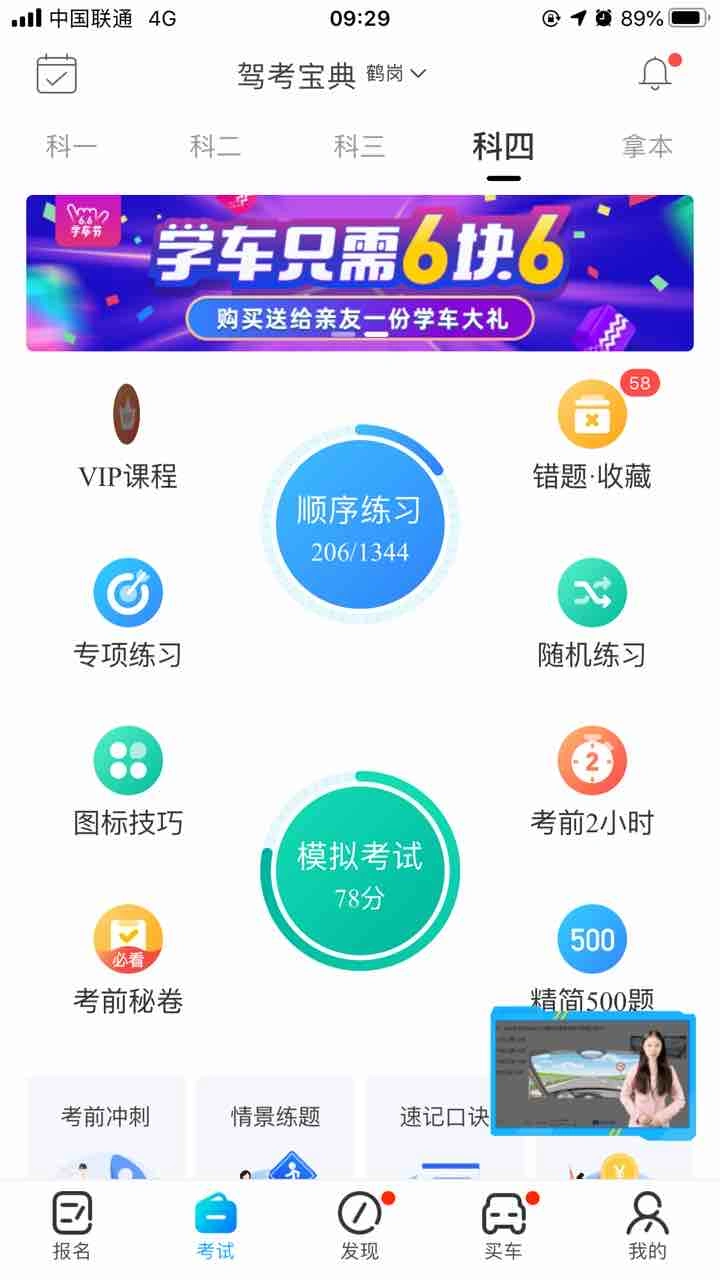720x1280 pixels.
Task: Expand the 鹤岗 city dropdown
Action: tap(397, 74)
